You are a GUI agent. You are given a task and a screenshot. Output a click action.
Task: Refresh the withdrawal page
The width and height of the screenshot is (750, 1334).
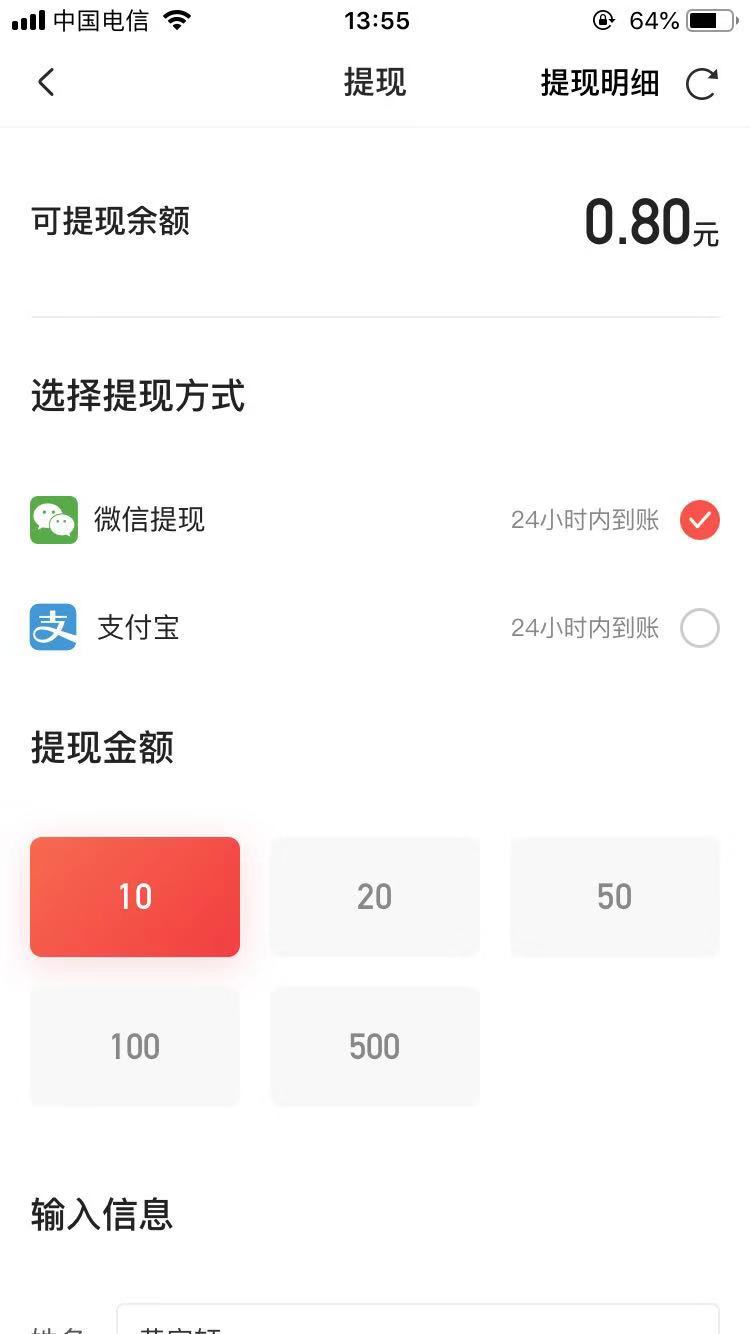702,84
